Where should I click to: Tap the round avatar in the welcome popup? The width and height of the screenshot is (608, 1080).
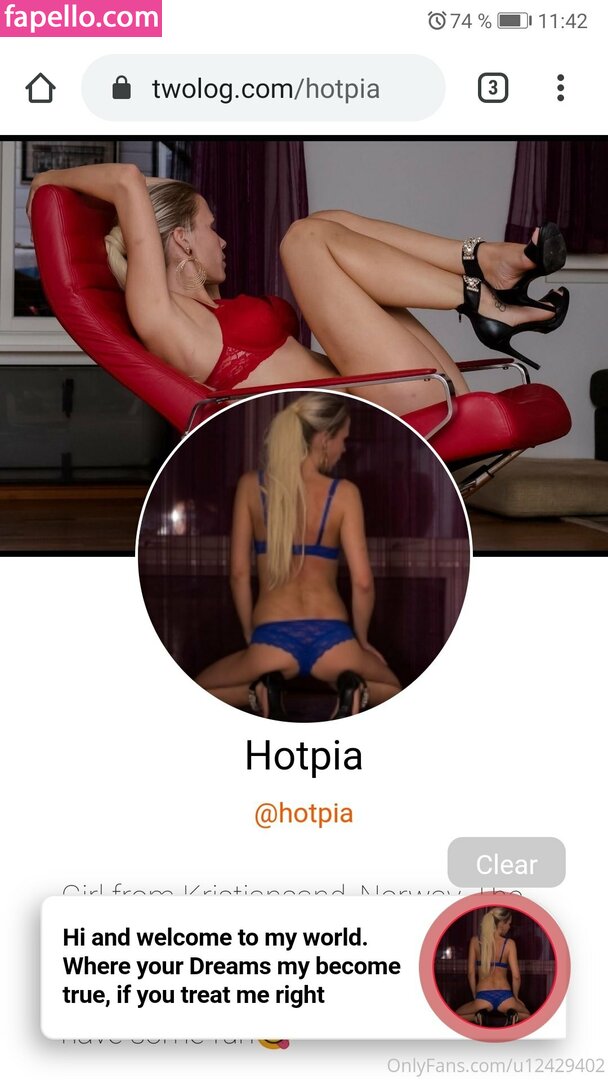[x=494, y=967]
